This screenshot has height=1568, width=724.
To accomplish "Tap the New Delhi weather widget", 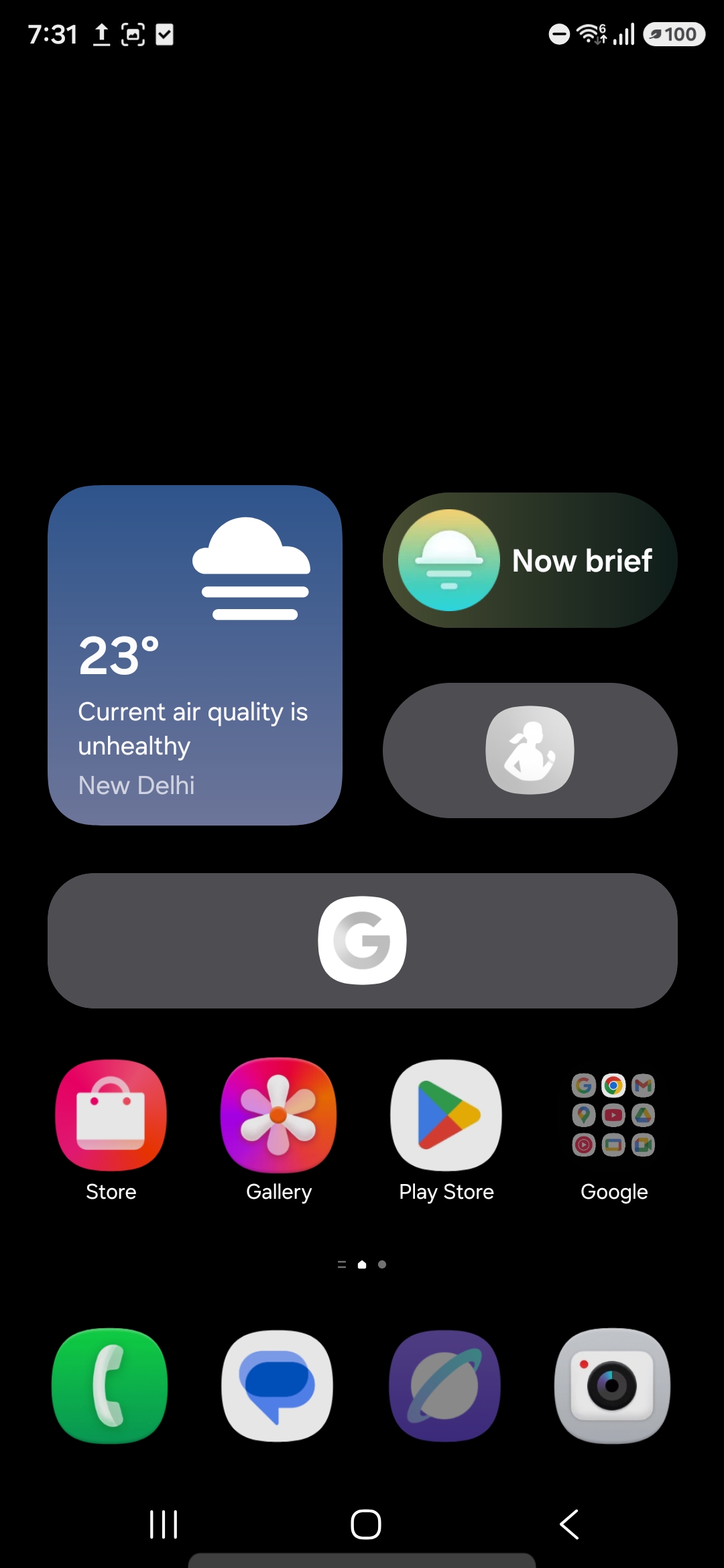I will click(x=194, y=653).
